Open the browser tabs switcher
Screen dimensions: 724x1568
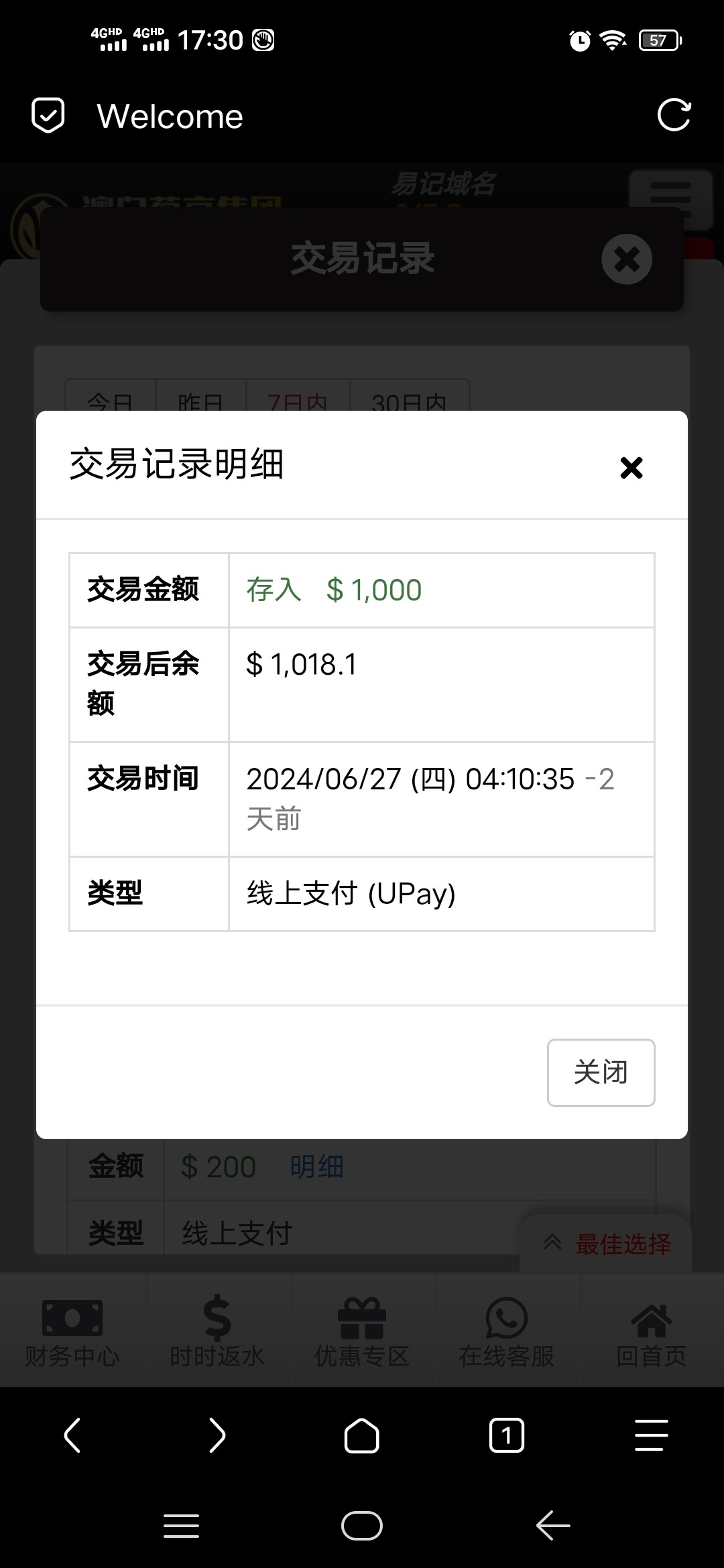pos(507,1435)
